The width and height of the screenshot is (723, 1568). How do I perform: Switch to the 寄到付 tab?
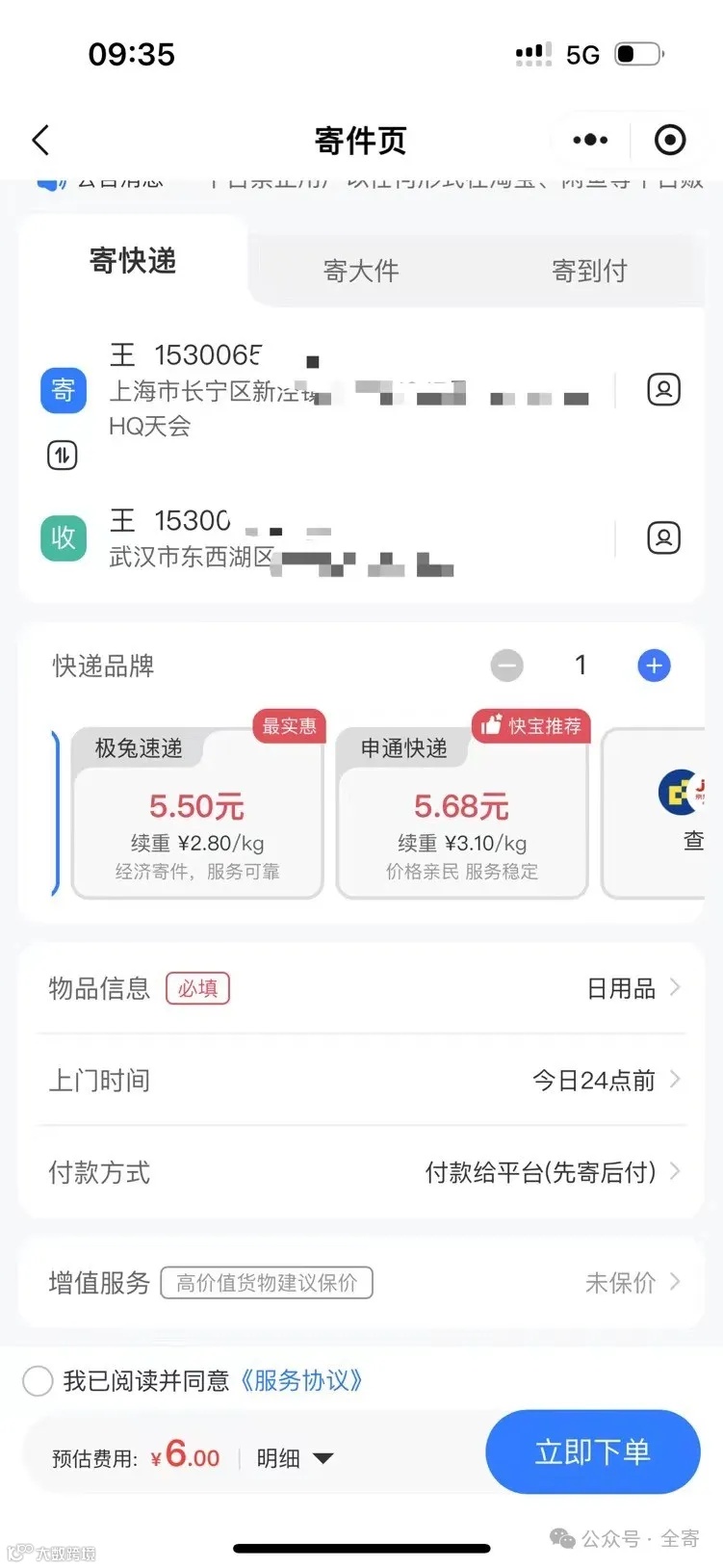coord(587,271)
